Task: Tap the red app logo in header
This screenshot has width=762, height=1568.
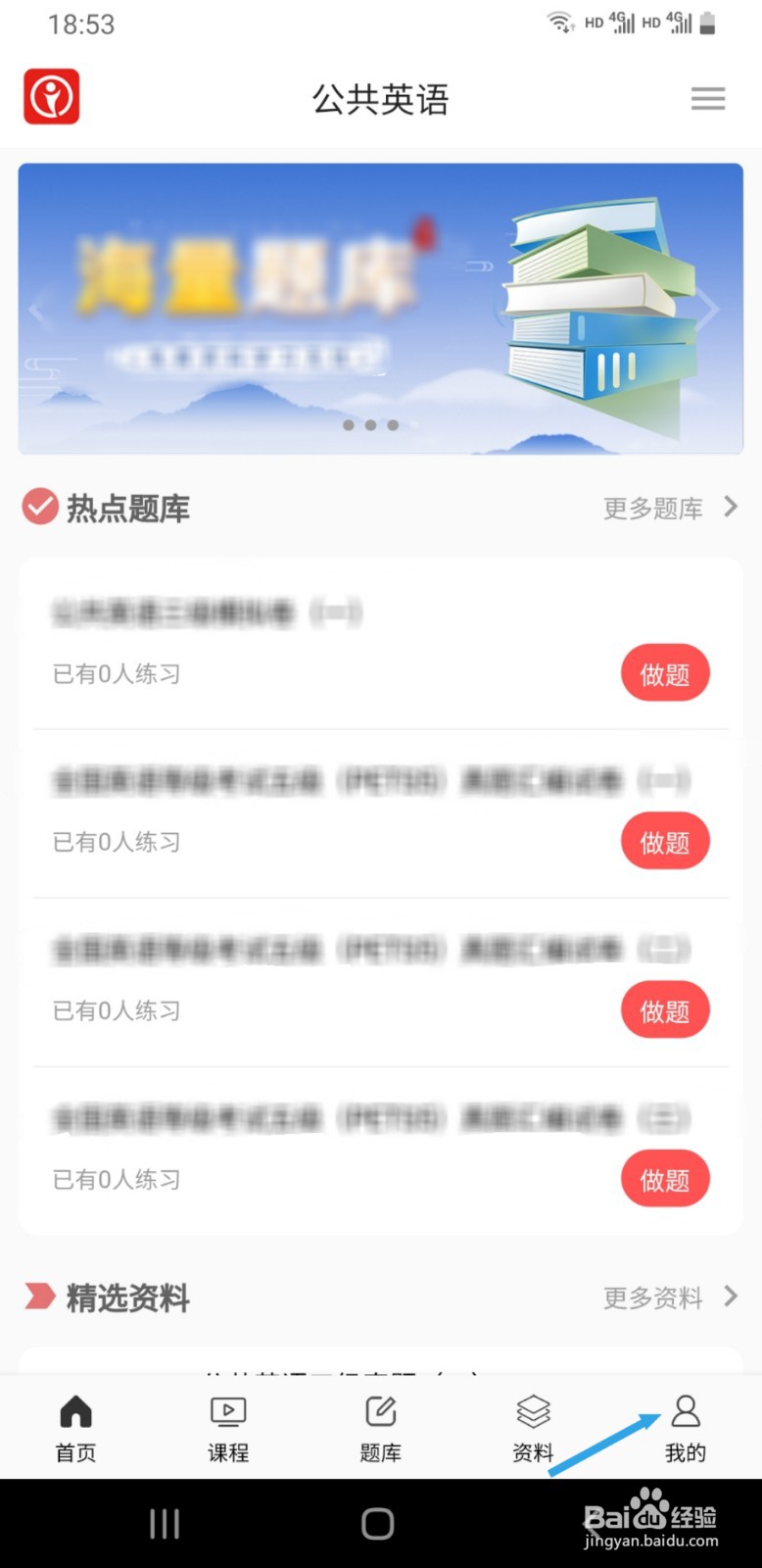Action: [52, 97]
